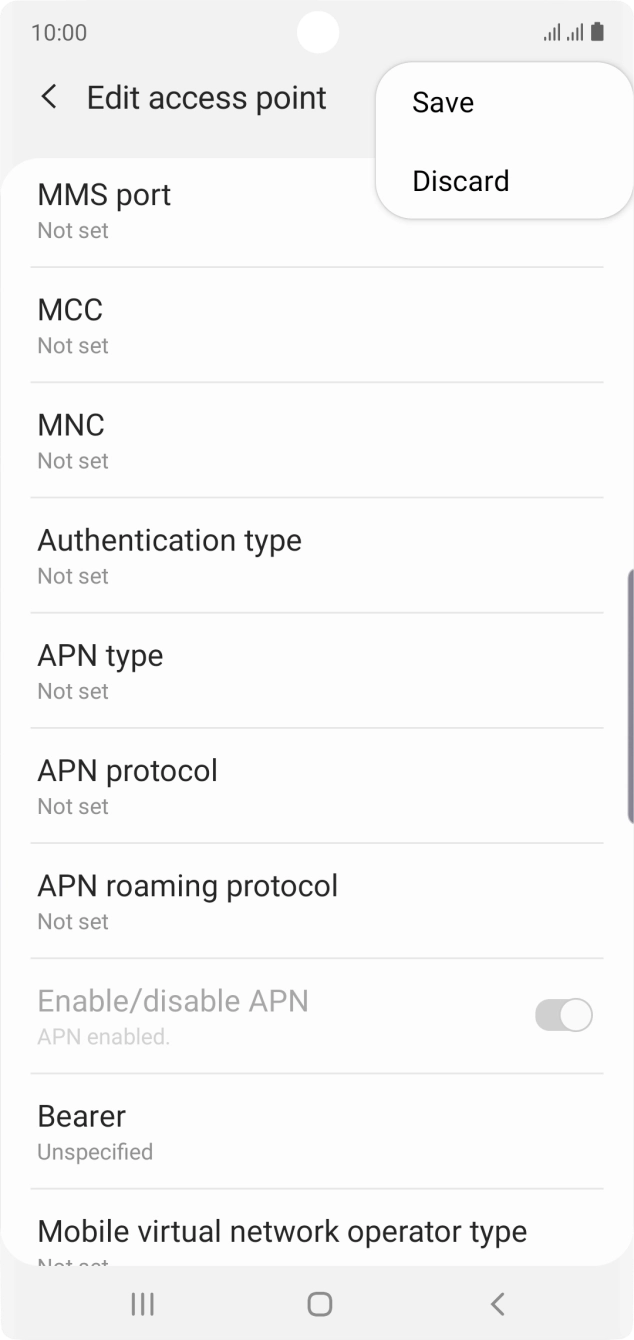Open APN type setting
The width and height of the screenshot is (634, 1340).
coord(316,671)
